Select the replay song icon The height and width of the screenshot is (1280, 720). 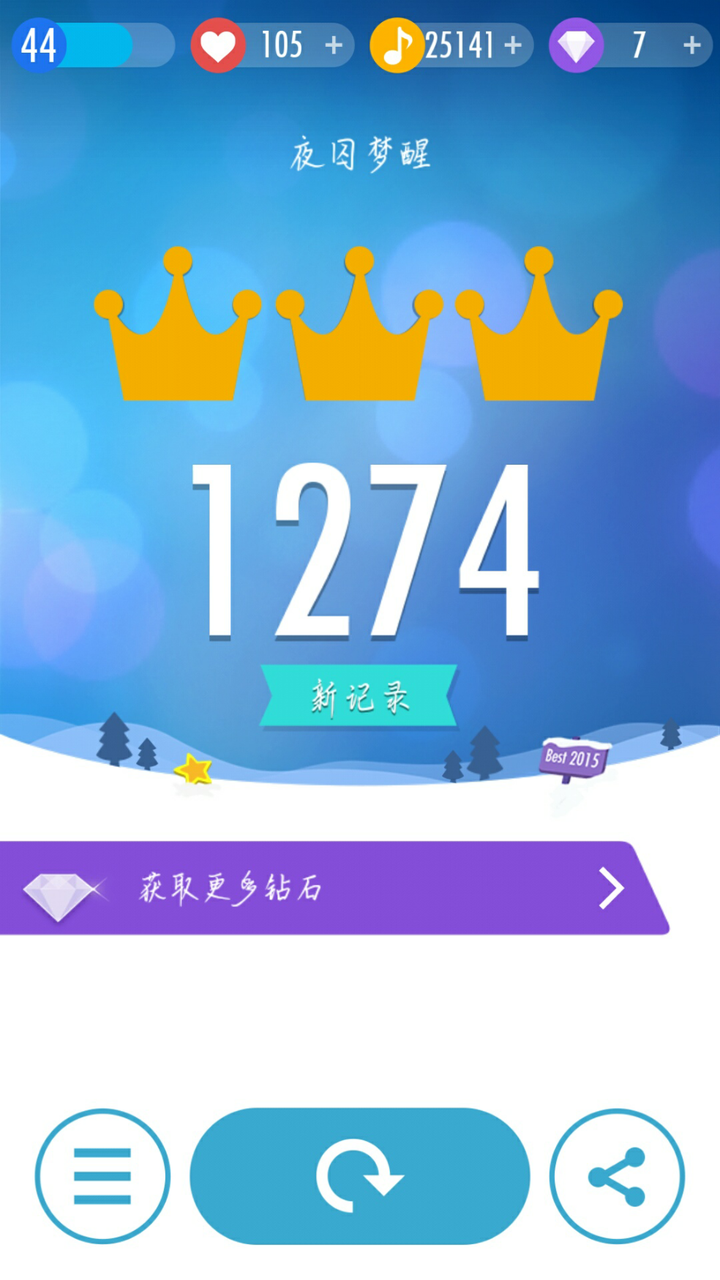(360, 1177)
